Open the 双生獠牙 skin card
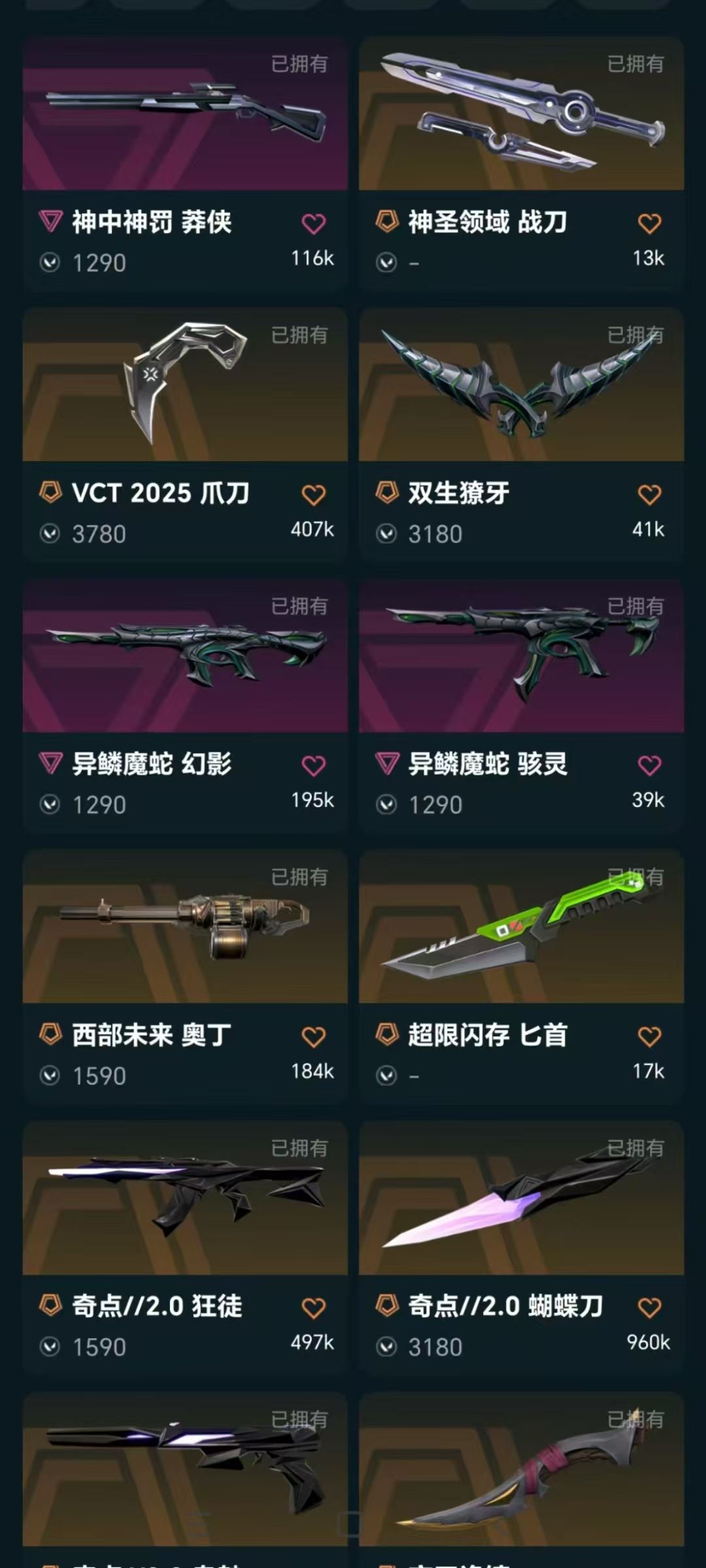 [x=521, y=434]
